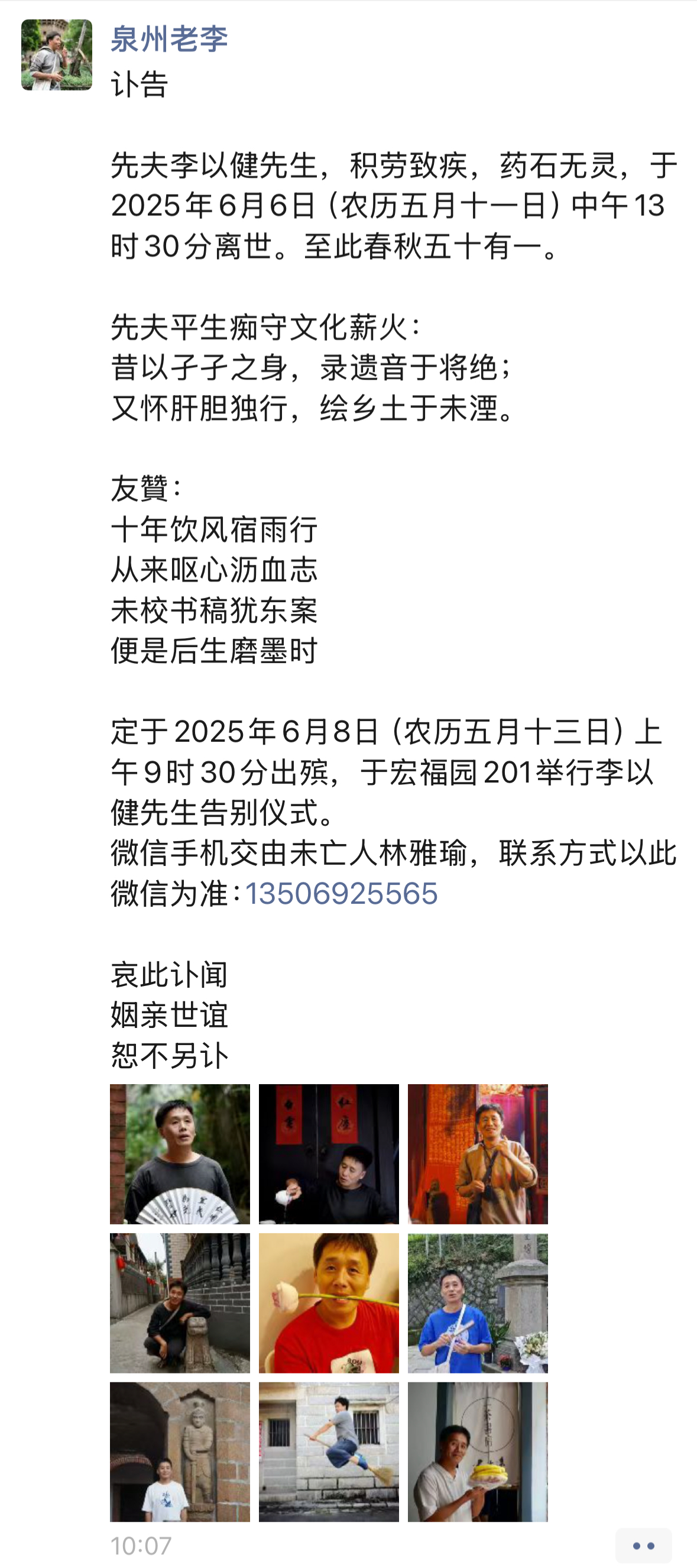Tap phone number 13506925565 link

(341, 893)
